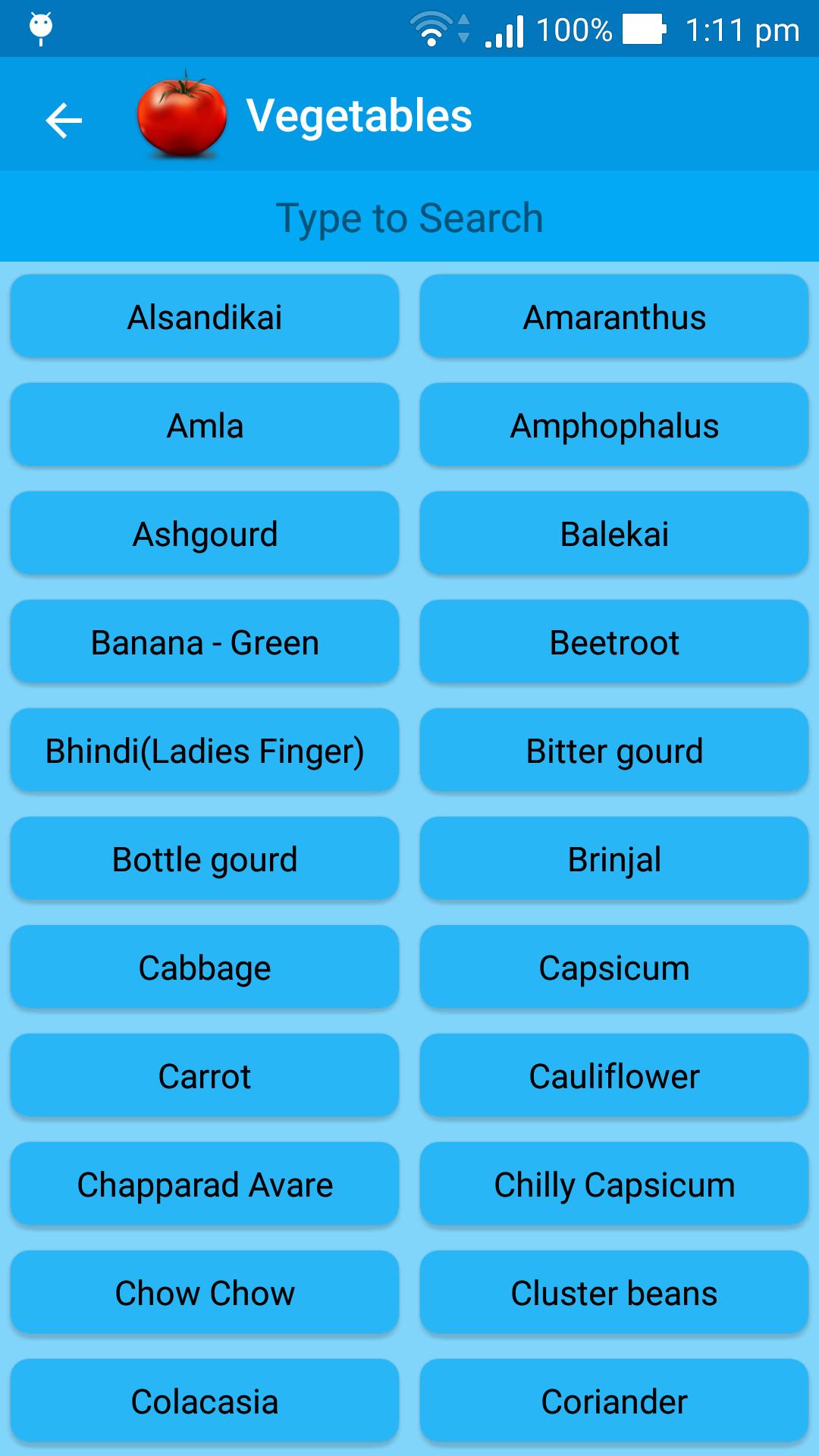Tap Capsicum
The height and width of the screenshot is (1456, 819).
pos(614,968)
